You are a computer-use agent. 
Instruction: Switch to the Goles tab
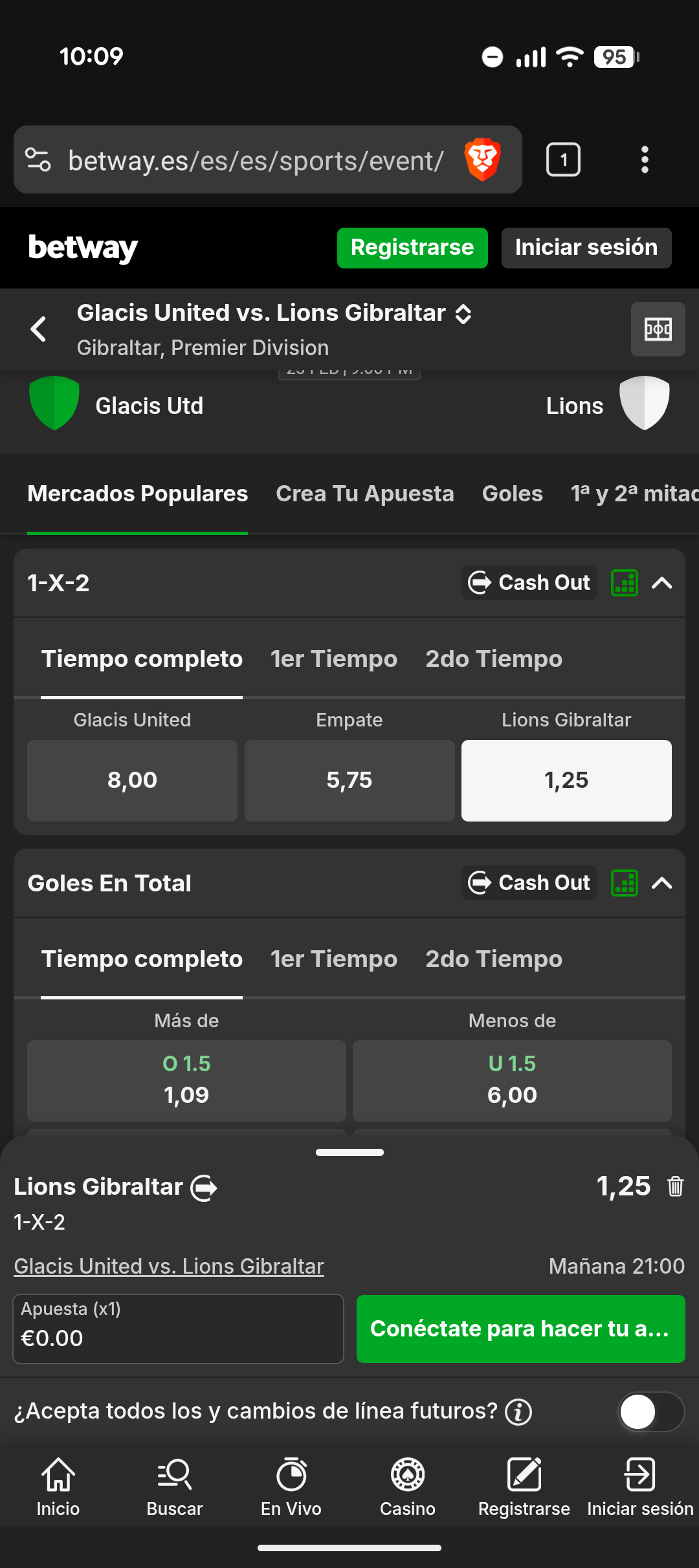click(x=512, y=494)
